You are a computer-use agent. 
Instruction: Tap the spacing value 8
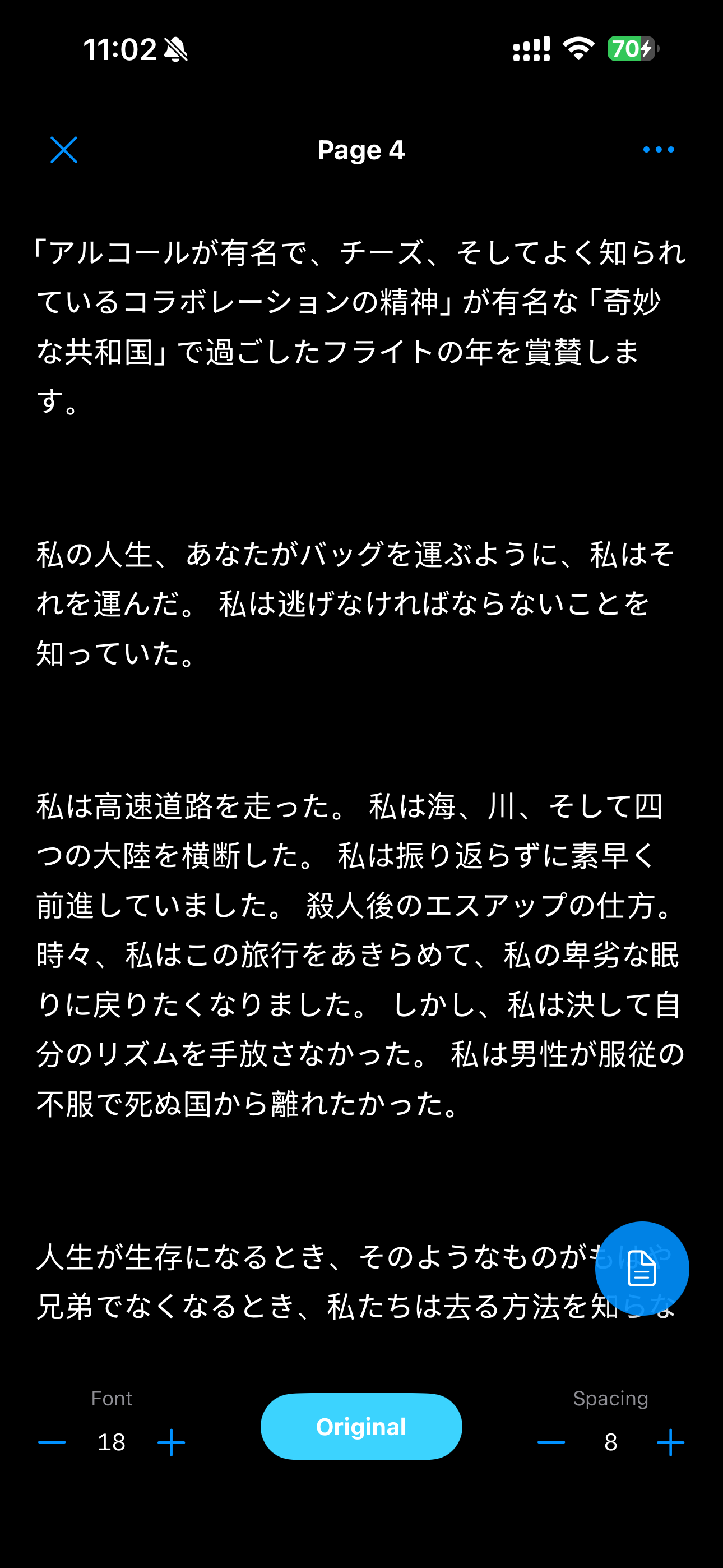pos(610,1442)
